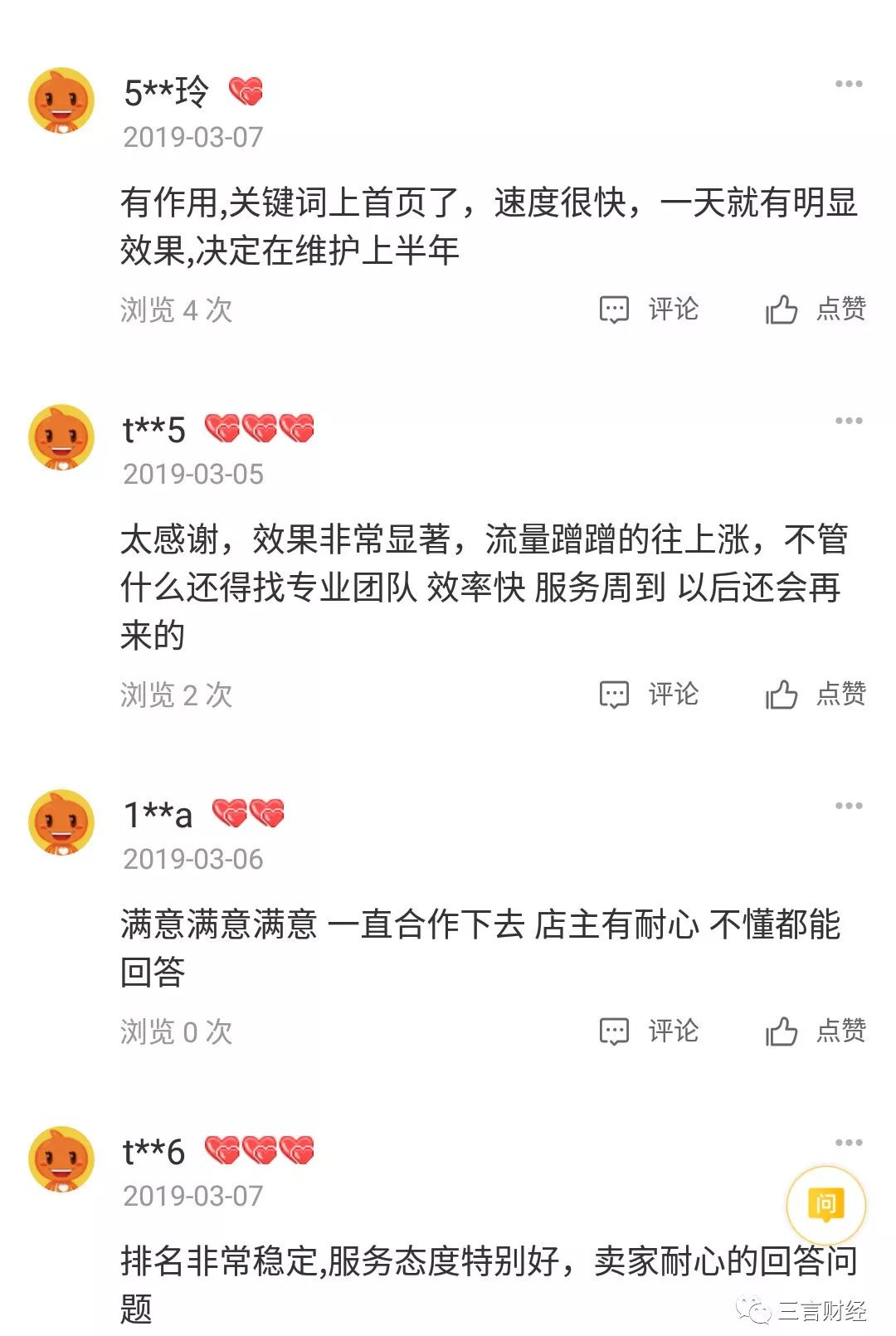896x1336 pixels.
Task: Open overflow menu on t**5's review
Action: click(848, 421)
